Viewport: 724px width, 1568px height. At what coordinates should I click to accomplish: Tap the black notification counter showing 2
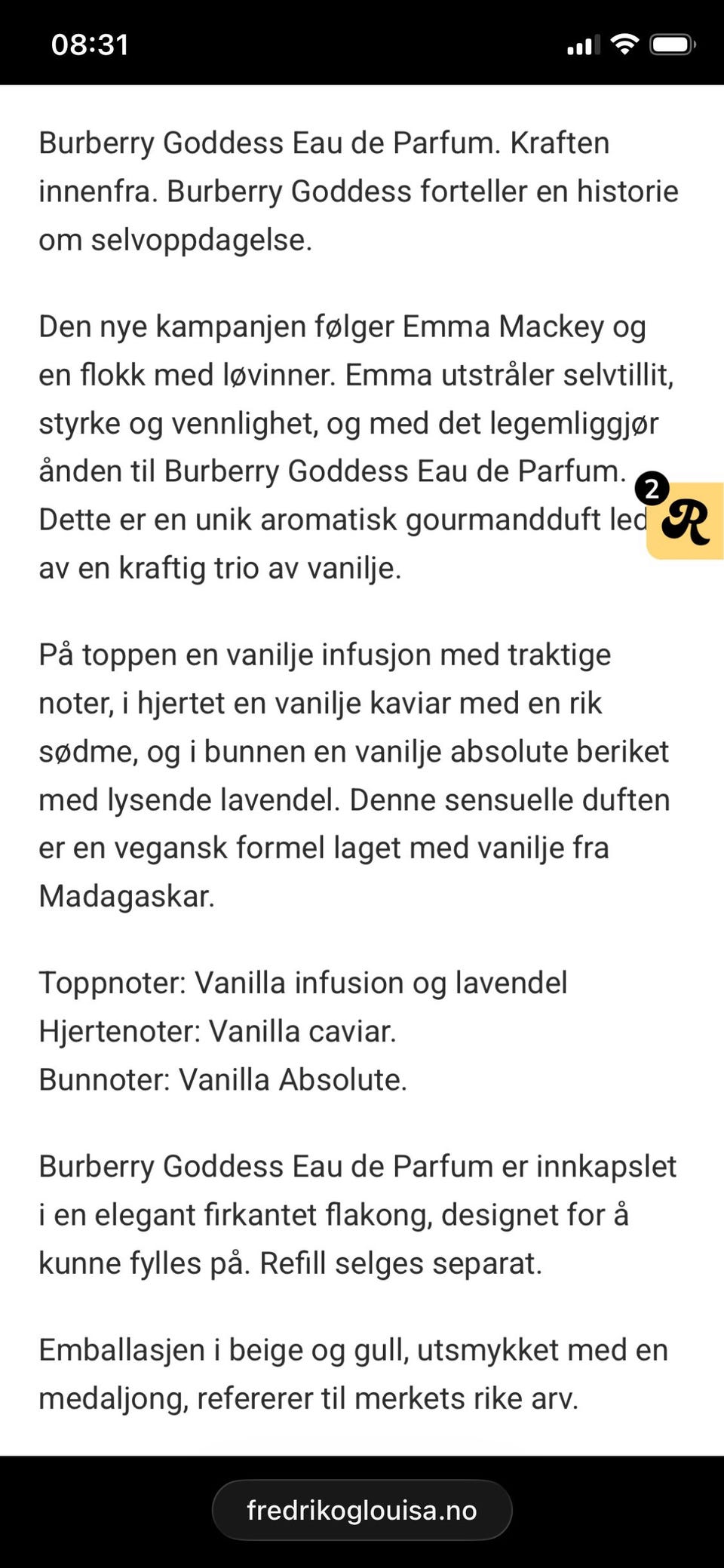pyautogui.click(x=653, y=490)
